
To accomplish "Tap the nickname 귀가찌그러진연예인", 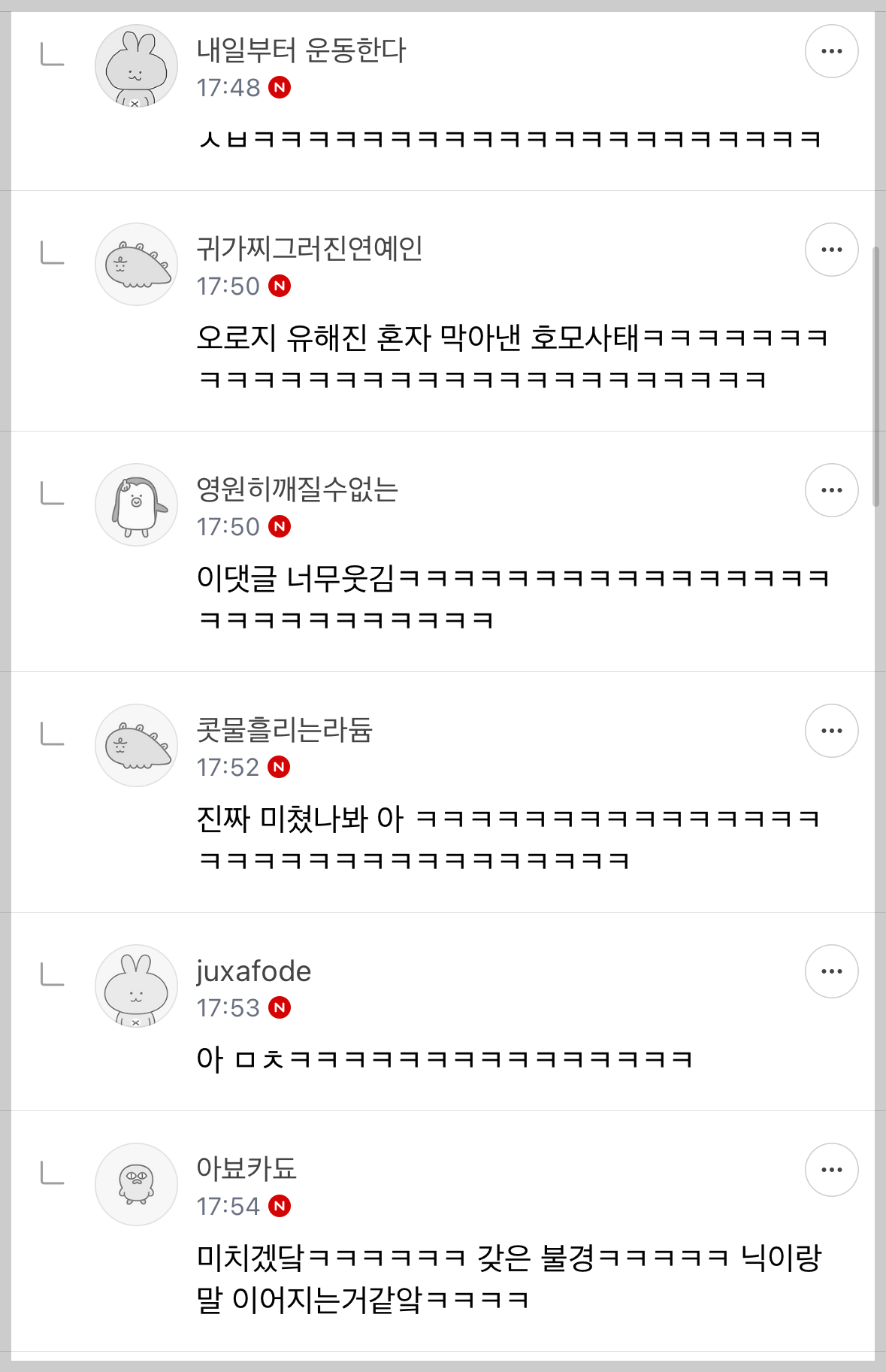I will (309, 249).
